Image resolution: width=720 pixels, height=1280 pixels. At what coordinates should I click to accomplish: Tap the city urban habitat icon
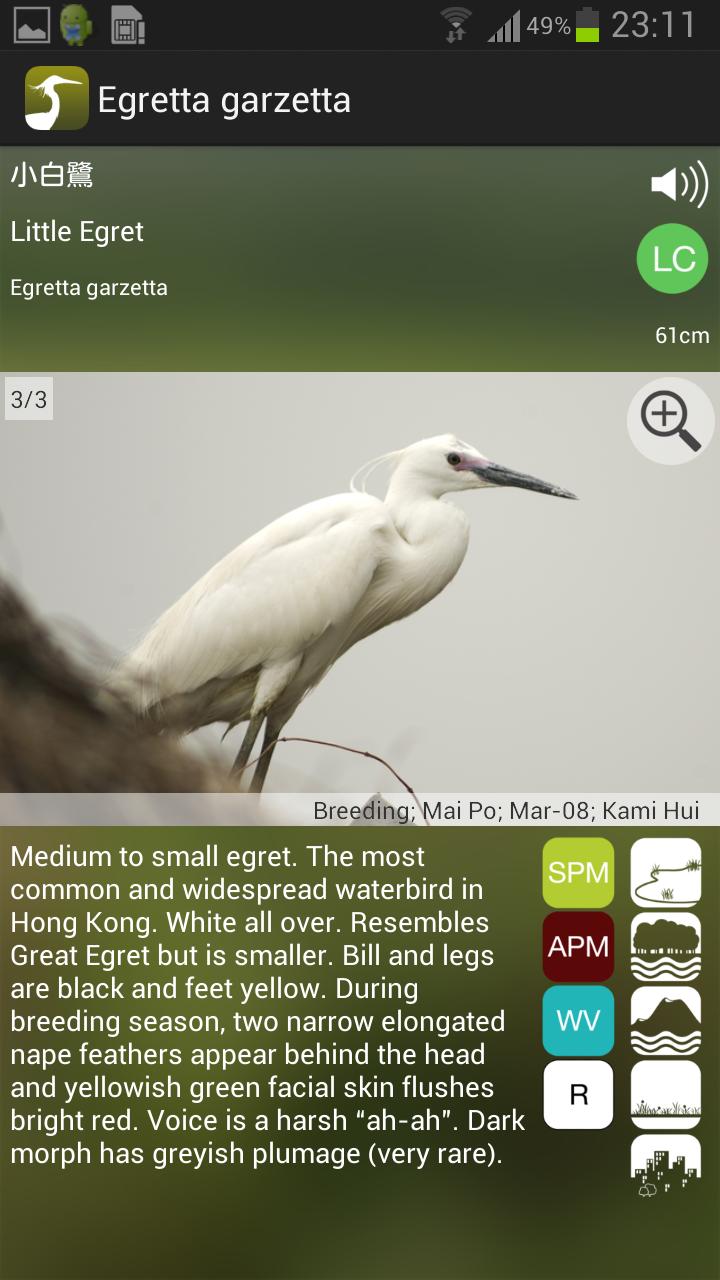[x=666, y=1166]
